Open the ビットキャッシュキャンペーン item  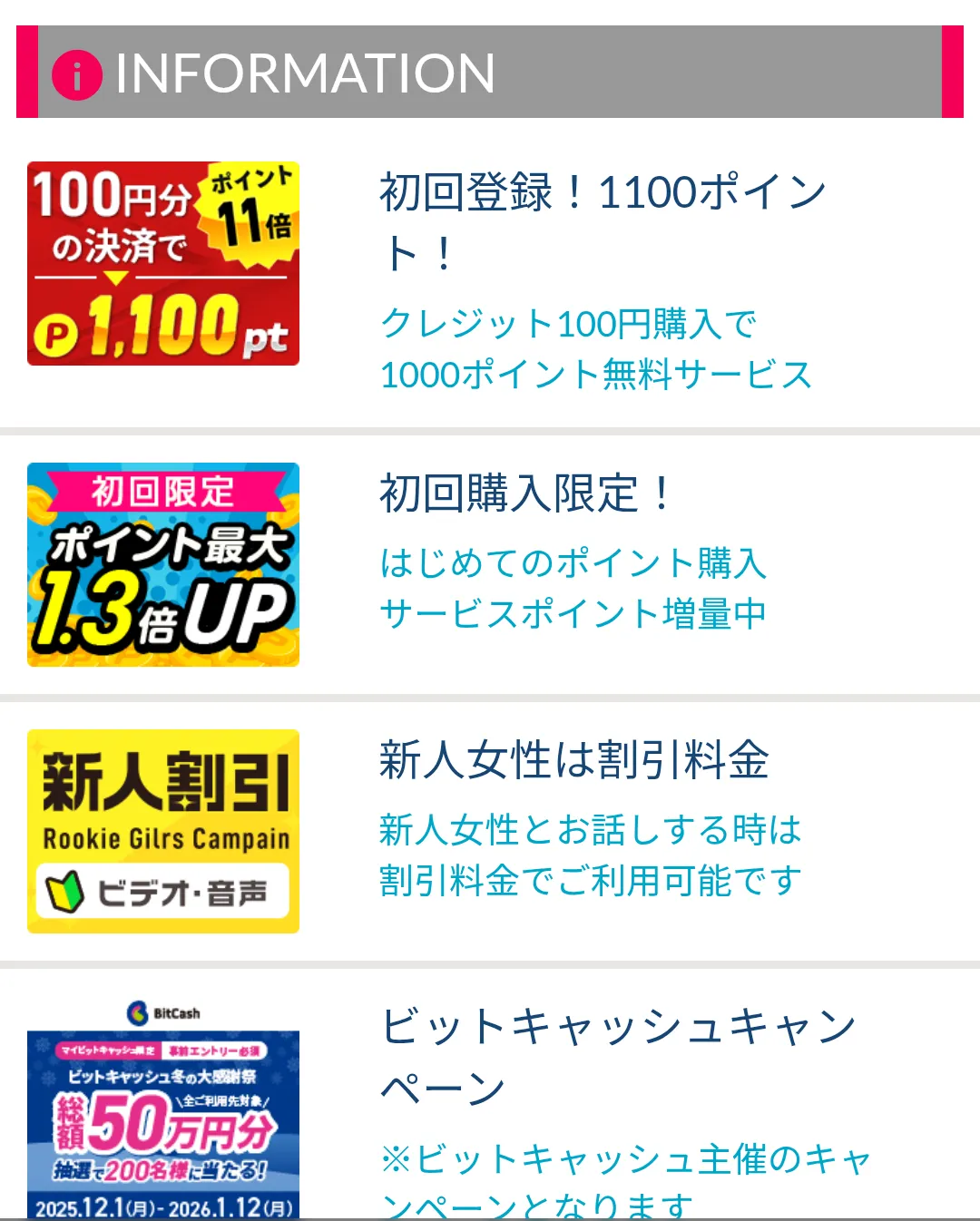pyautogui.click(x=617, y=1055)
